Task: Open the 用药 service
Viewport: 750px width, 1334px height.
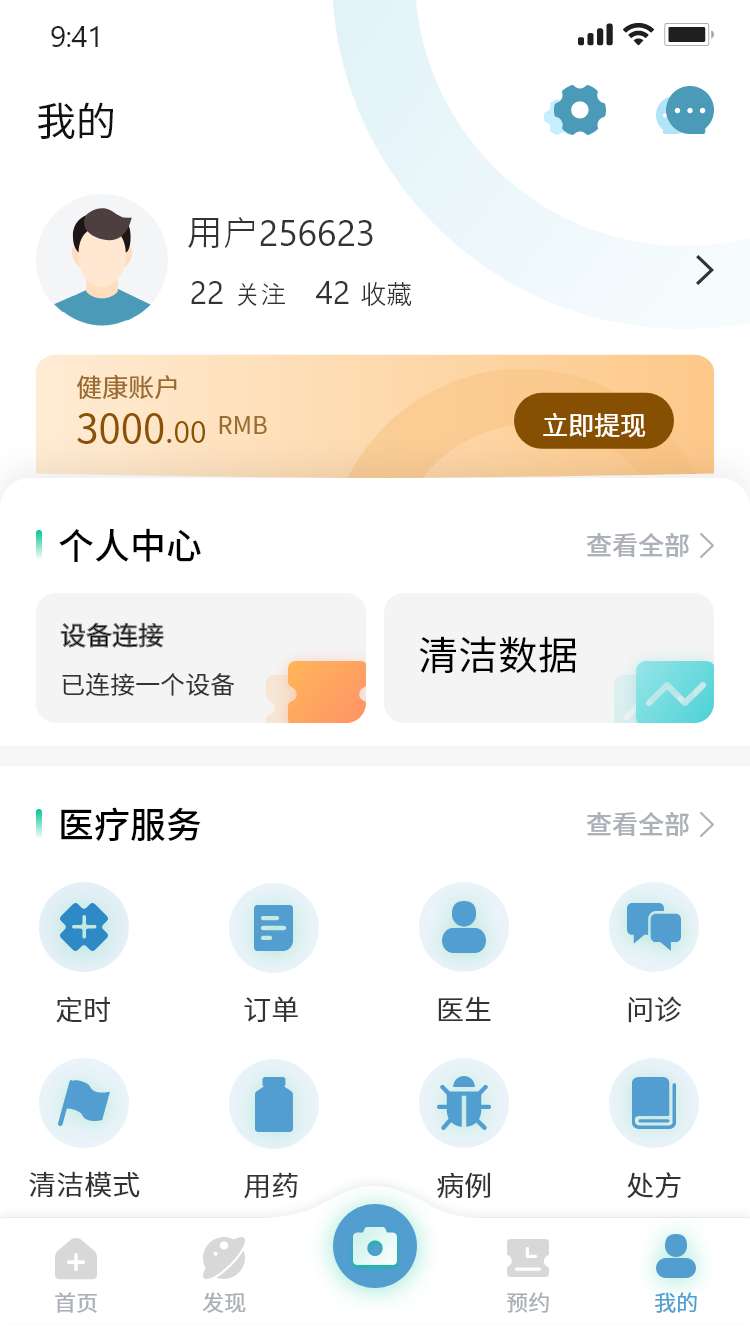Action: click(273, 1104)
